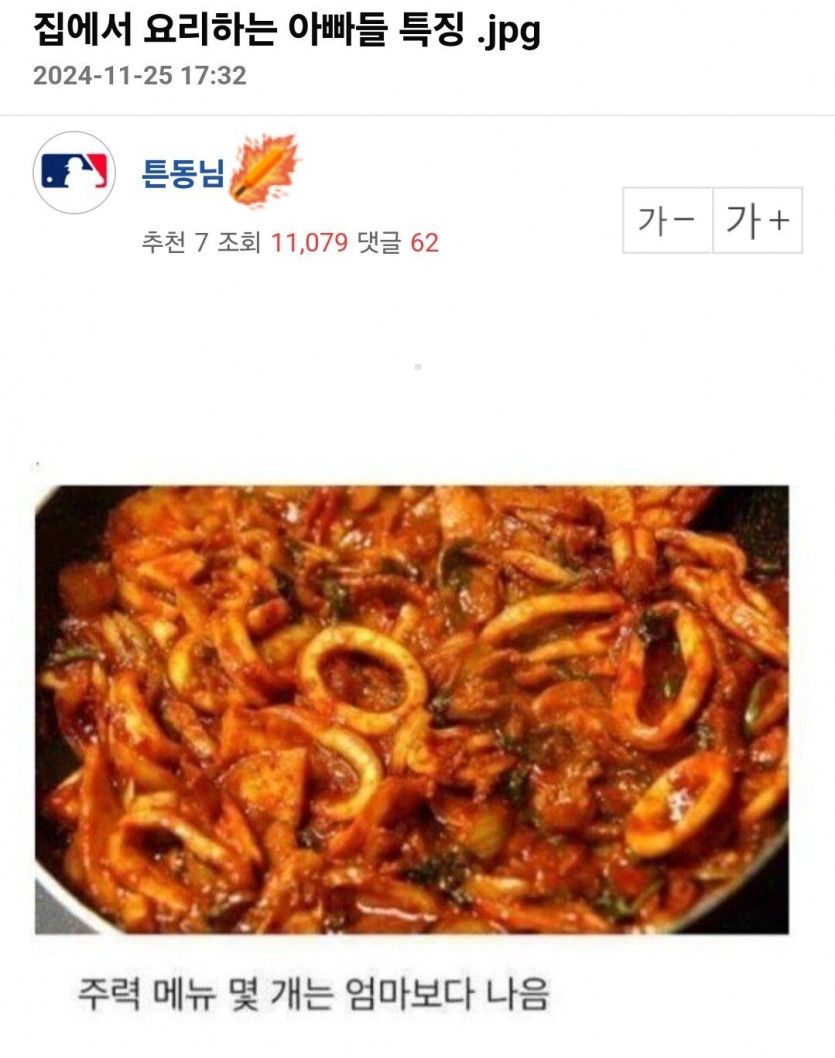
Task: Open the squid stir-fry image
Action: tap(411, 708)
